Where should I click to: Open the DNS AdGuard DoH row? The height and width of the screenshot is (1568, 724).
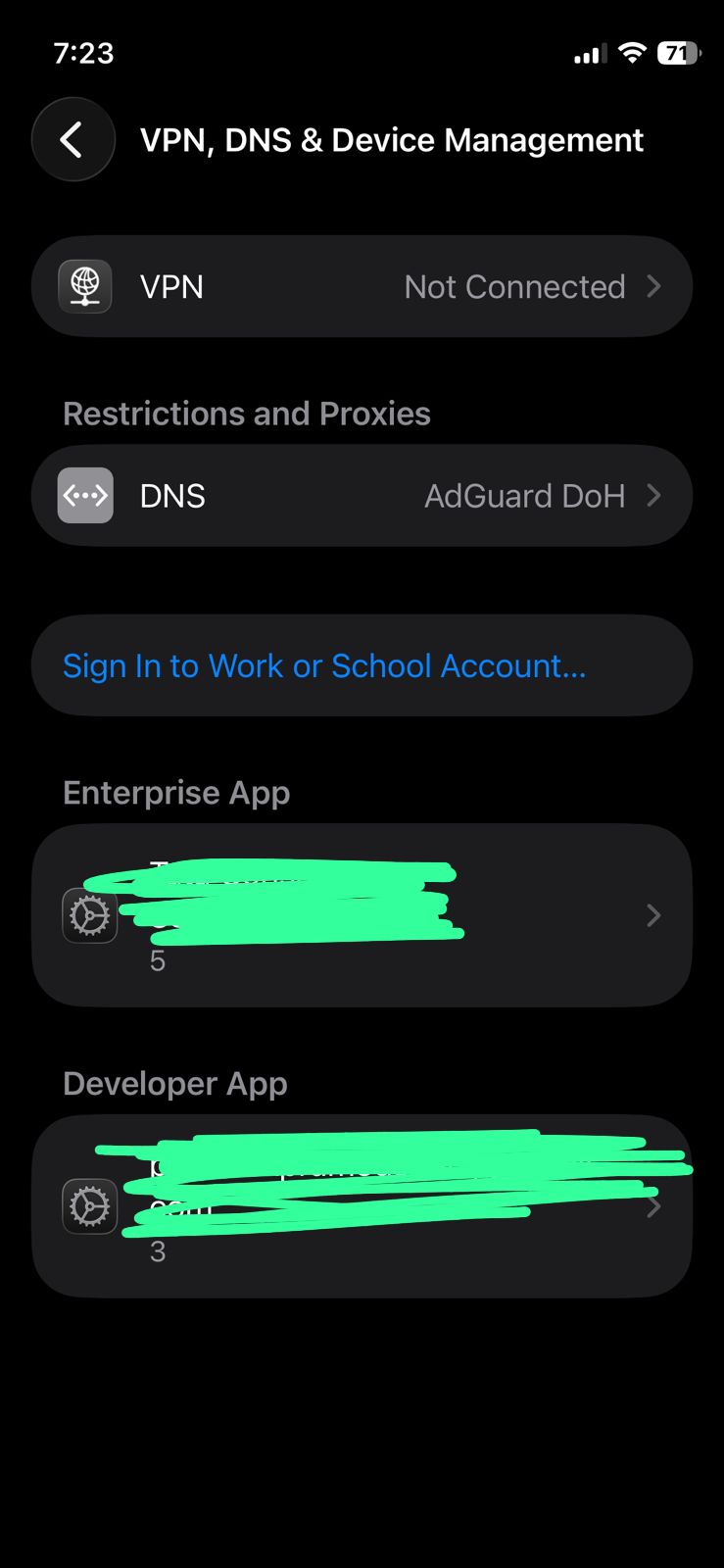click(362, 496)
